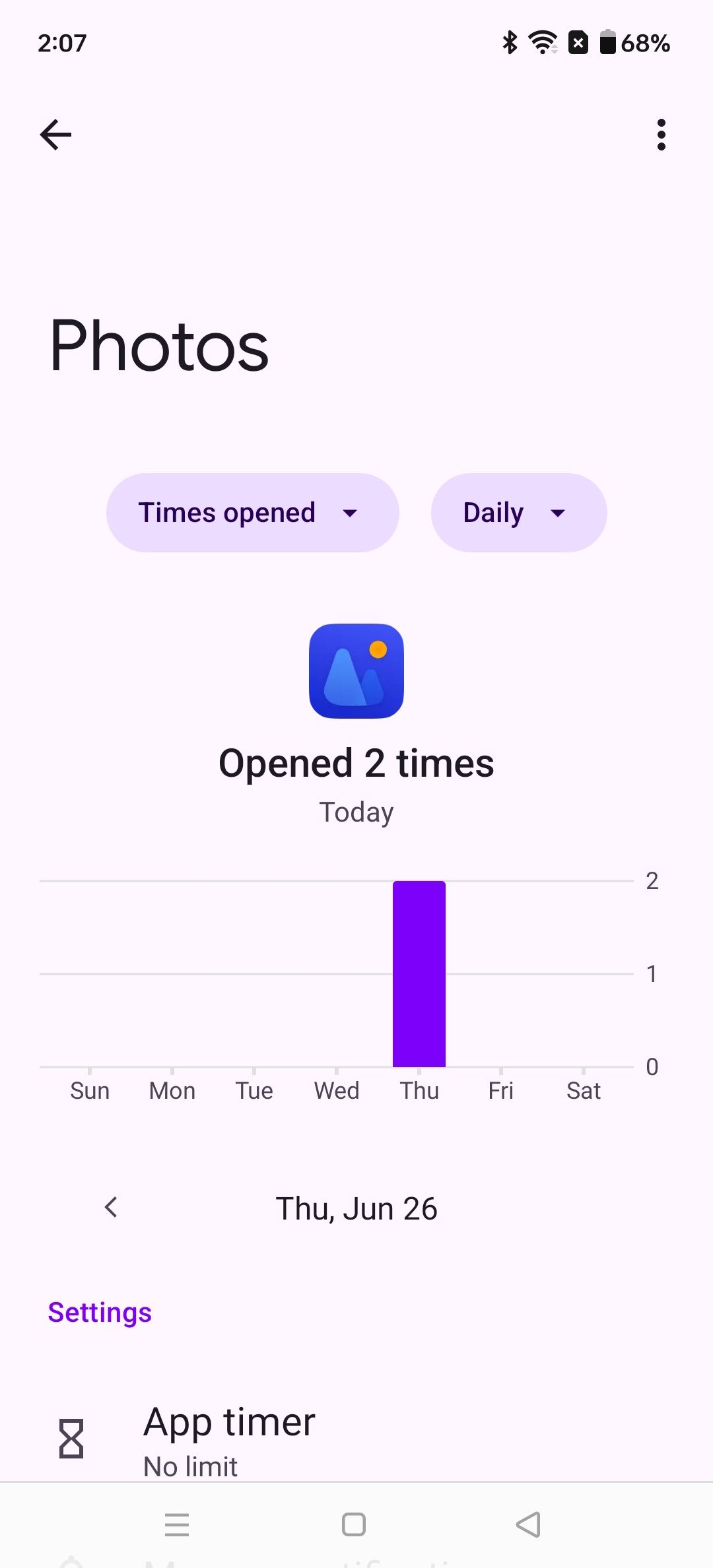The image size is (713, 1568).
Task: Select the Wed label on chart axis
Action: tap(336, 1090)
